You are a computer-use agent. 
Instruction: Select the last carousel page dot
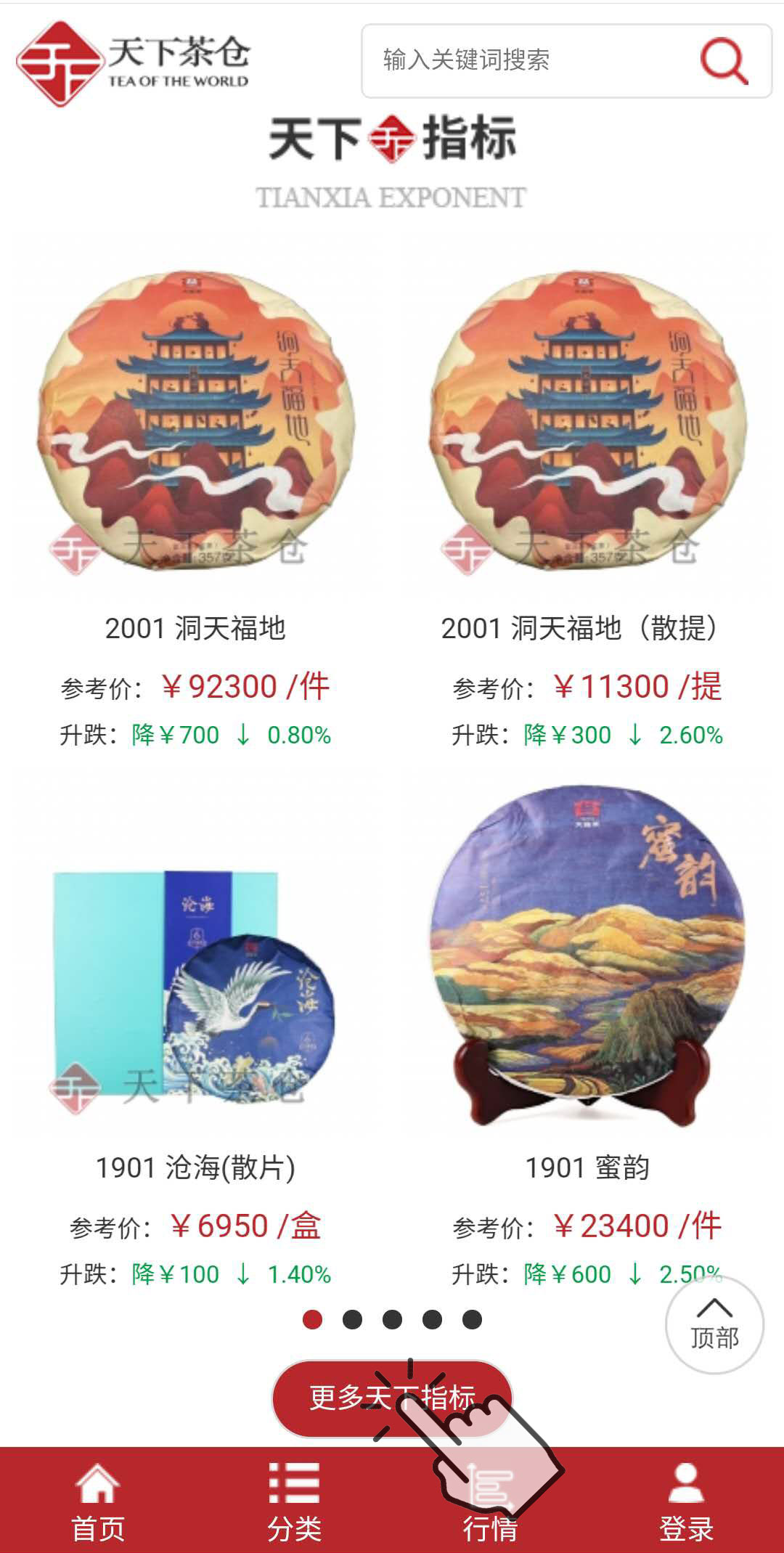point(472,1319)
